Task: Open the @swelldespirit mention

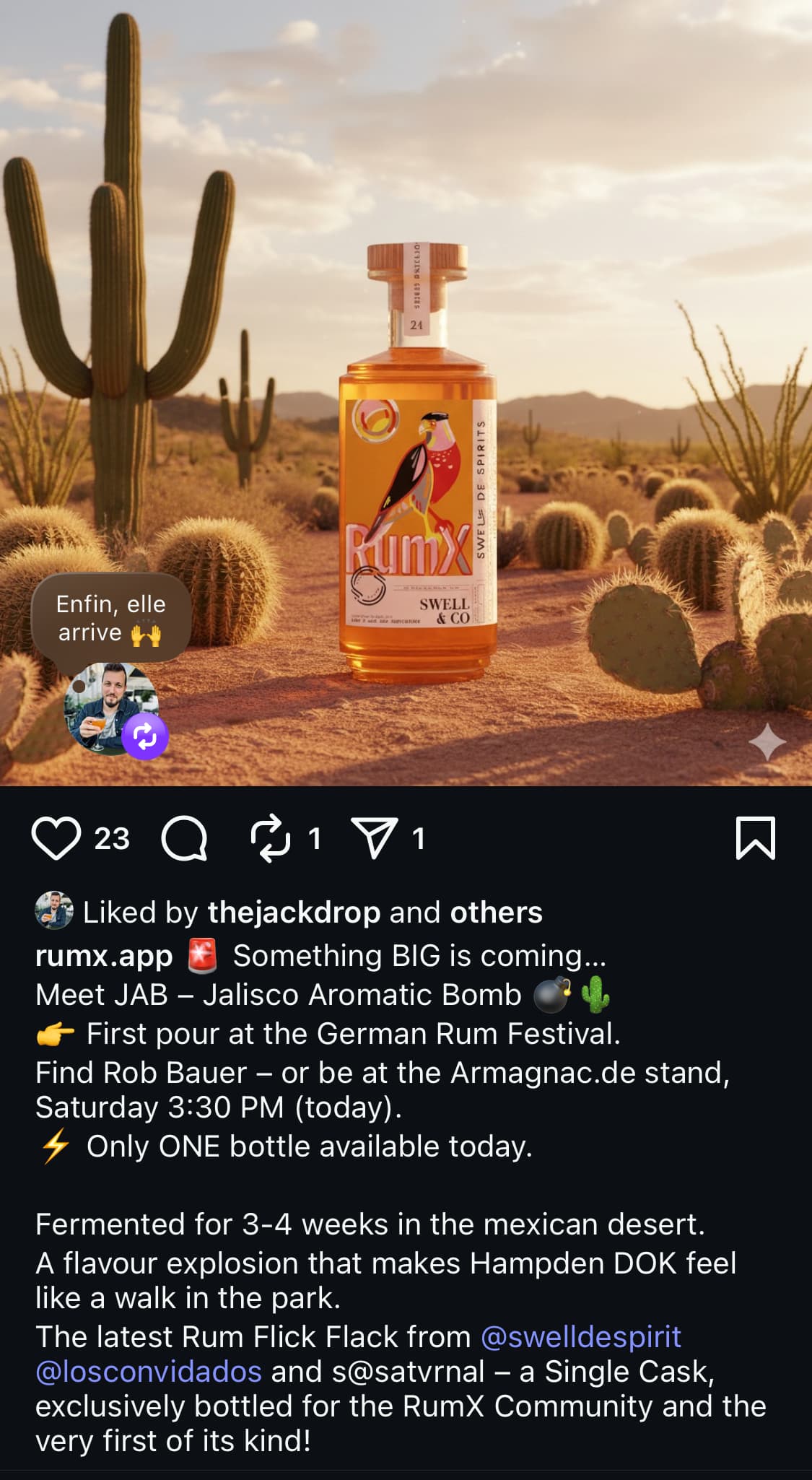Action: tap(580, 1337)
